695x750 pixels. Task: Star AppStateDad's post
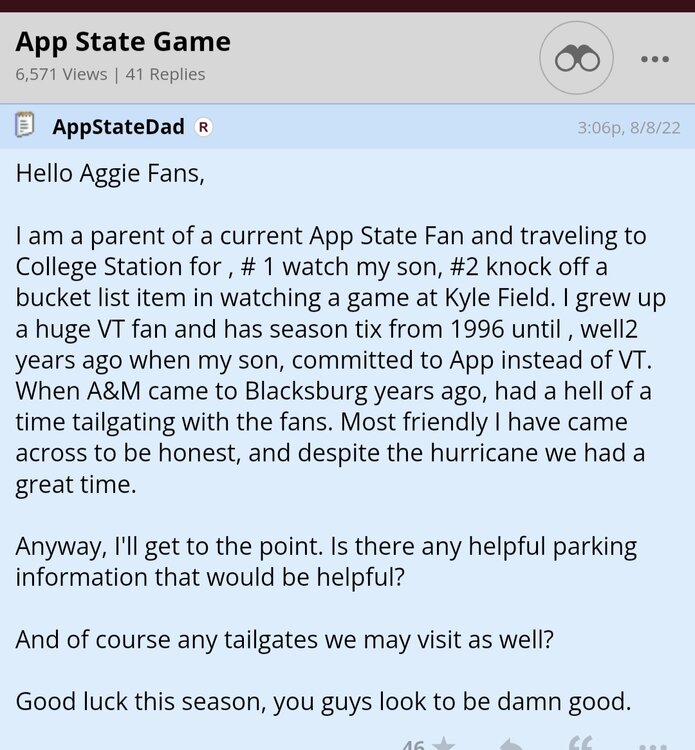[443, 745]
